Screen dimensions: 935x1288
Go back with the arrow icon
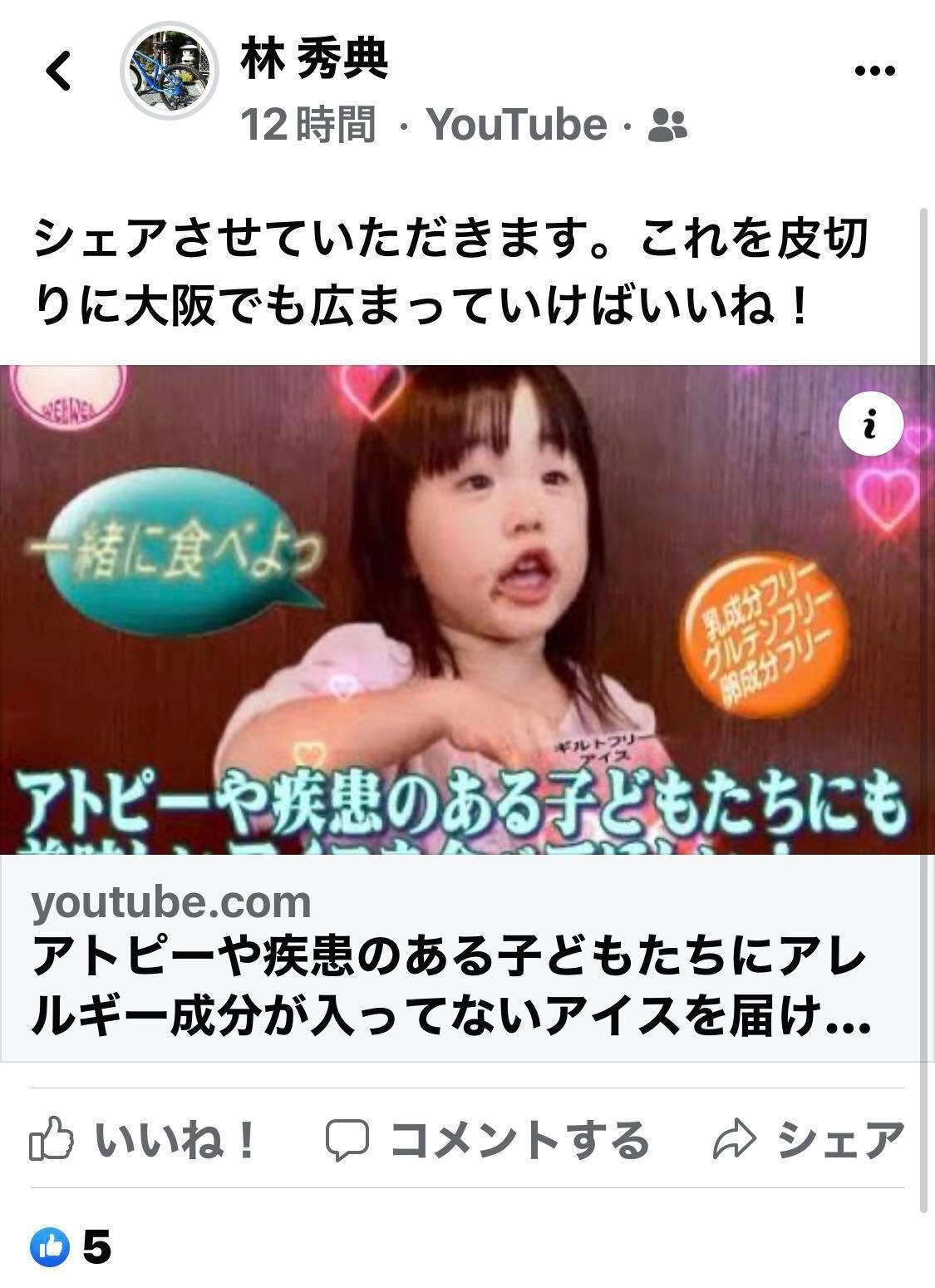[x=59, y=72]
